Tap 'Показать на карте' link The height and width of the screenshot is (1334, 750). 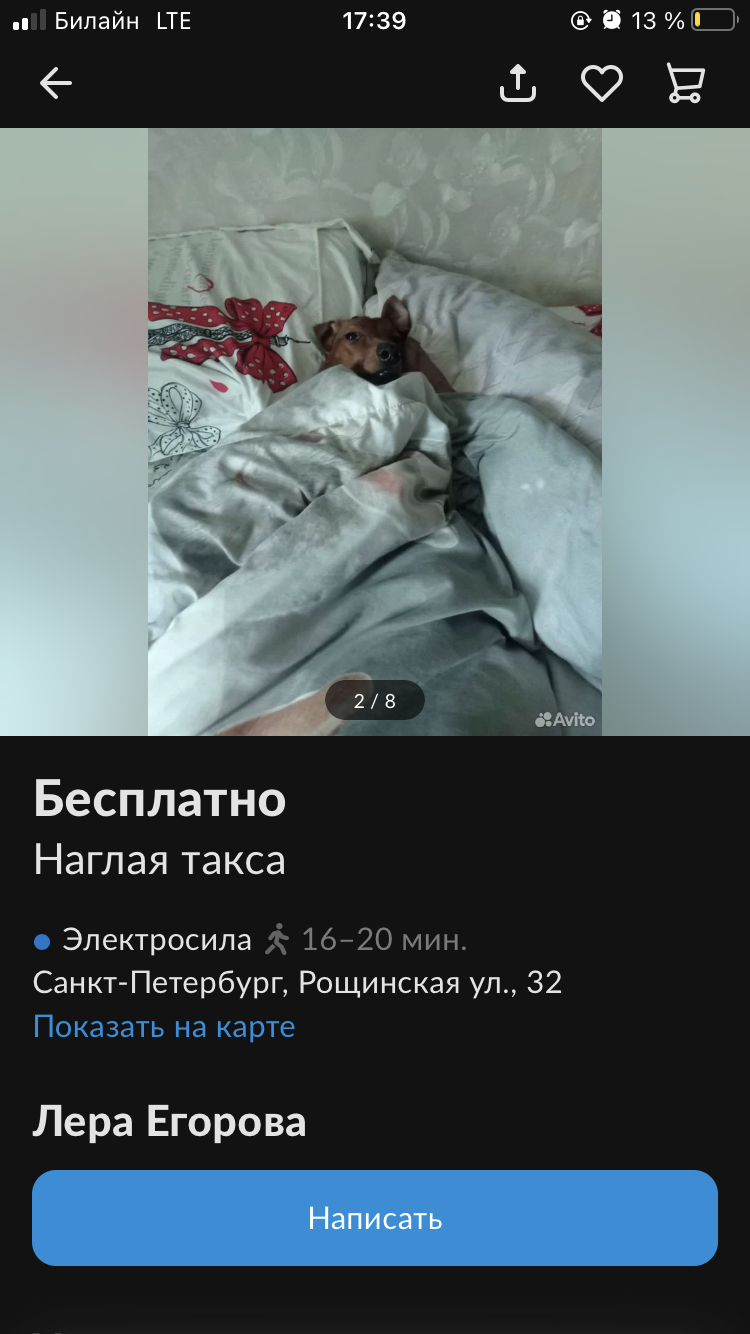point(164,1026)
